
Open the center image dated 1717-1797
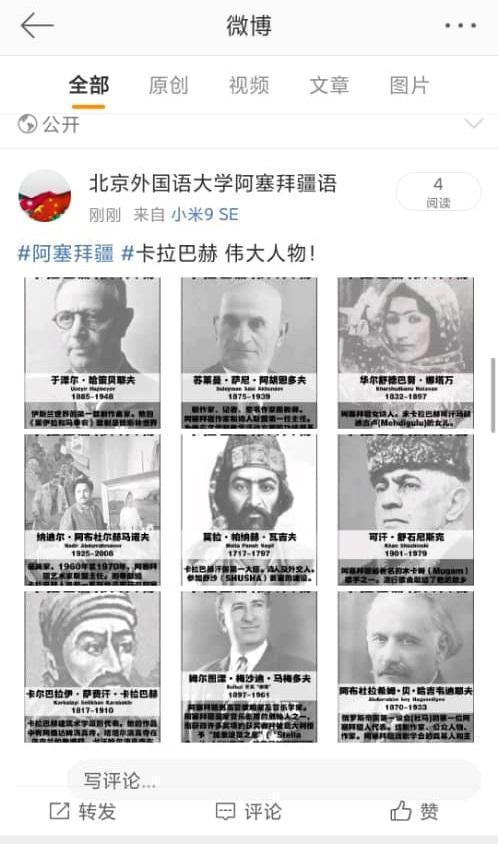pos(249,510)
